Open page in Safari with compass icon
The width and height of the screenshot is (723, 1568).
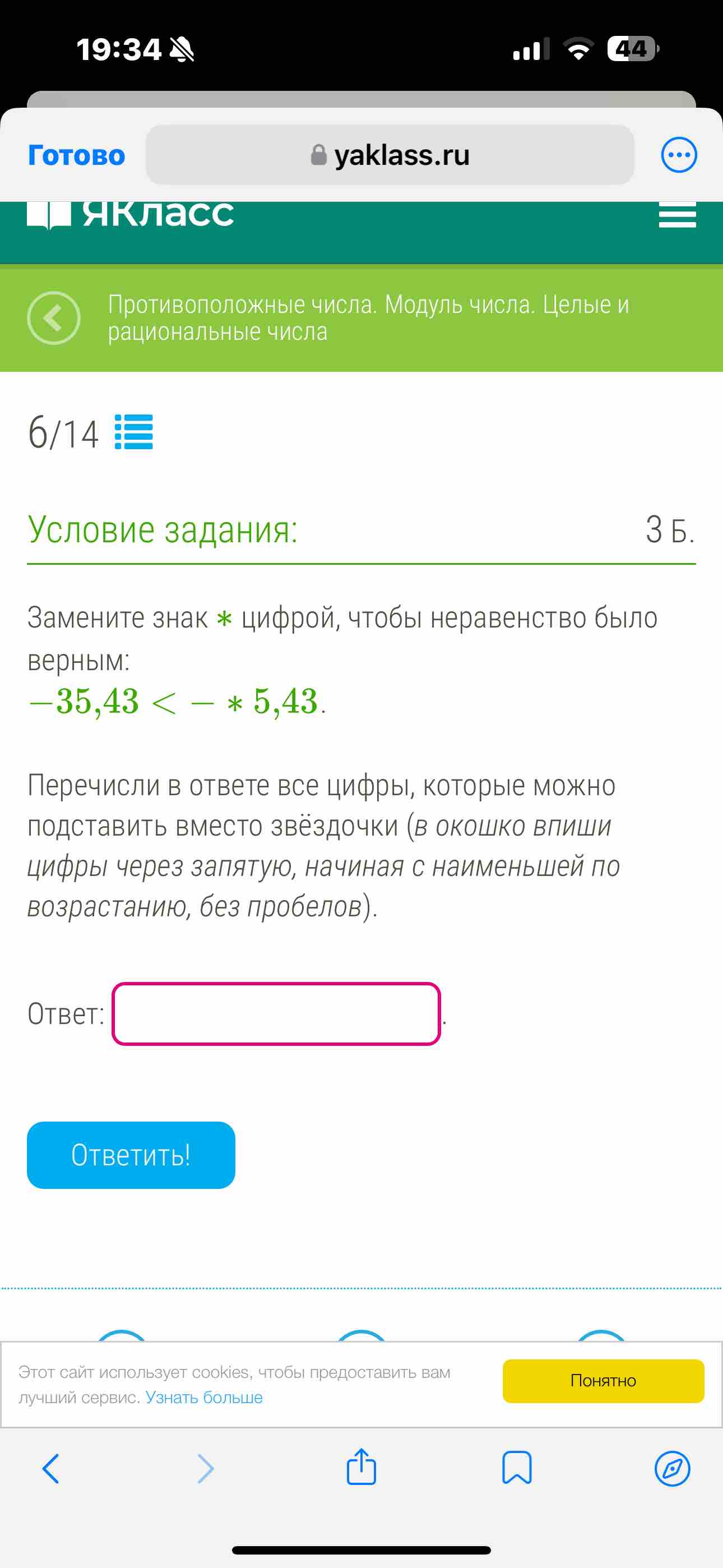click(672, 1468)
